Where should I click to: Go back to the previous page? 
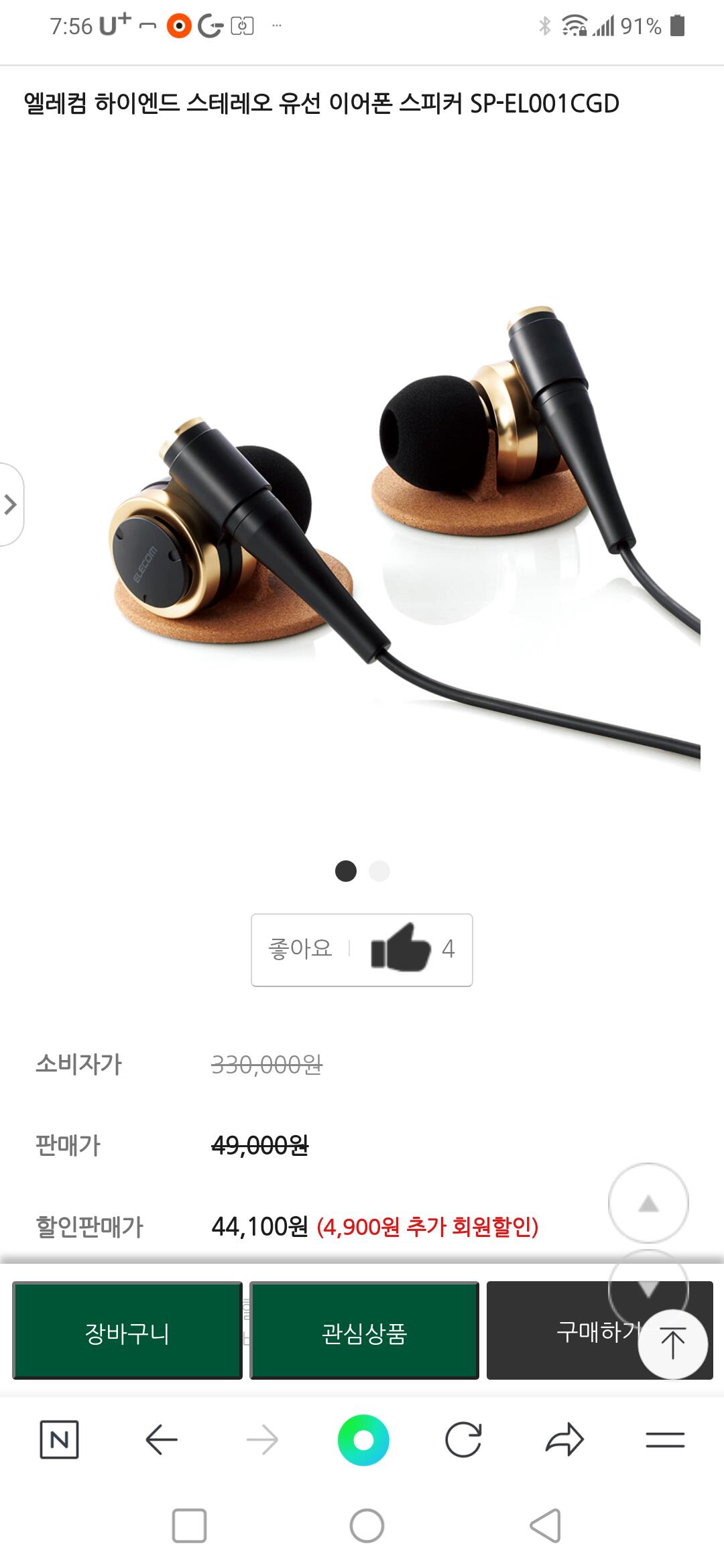point(161,1439)
